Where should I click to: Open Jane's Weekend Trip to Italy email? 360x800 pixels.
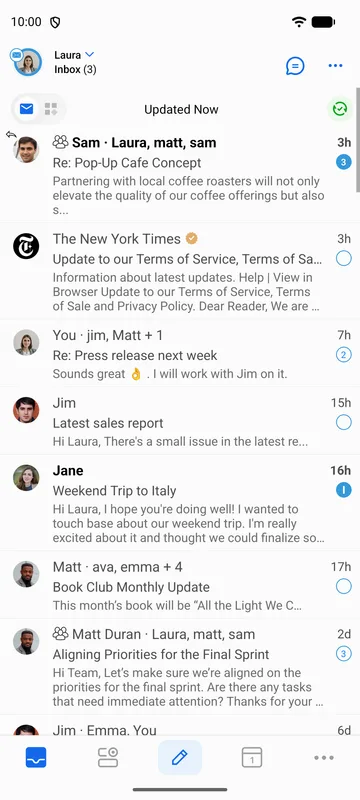180,503
